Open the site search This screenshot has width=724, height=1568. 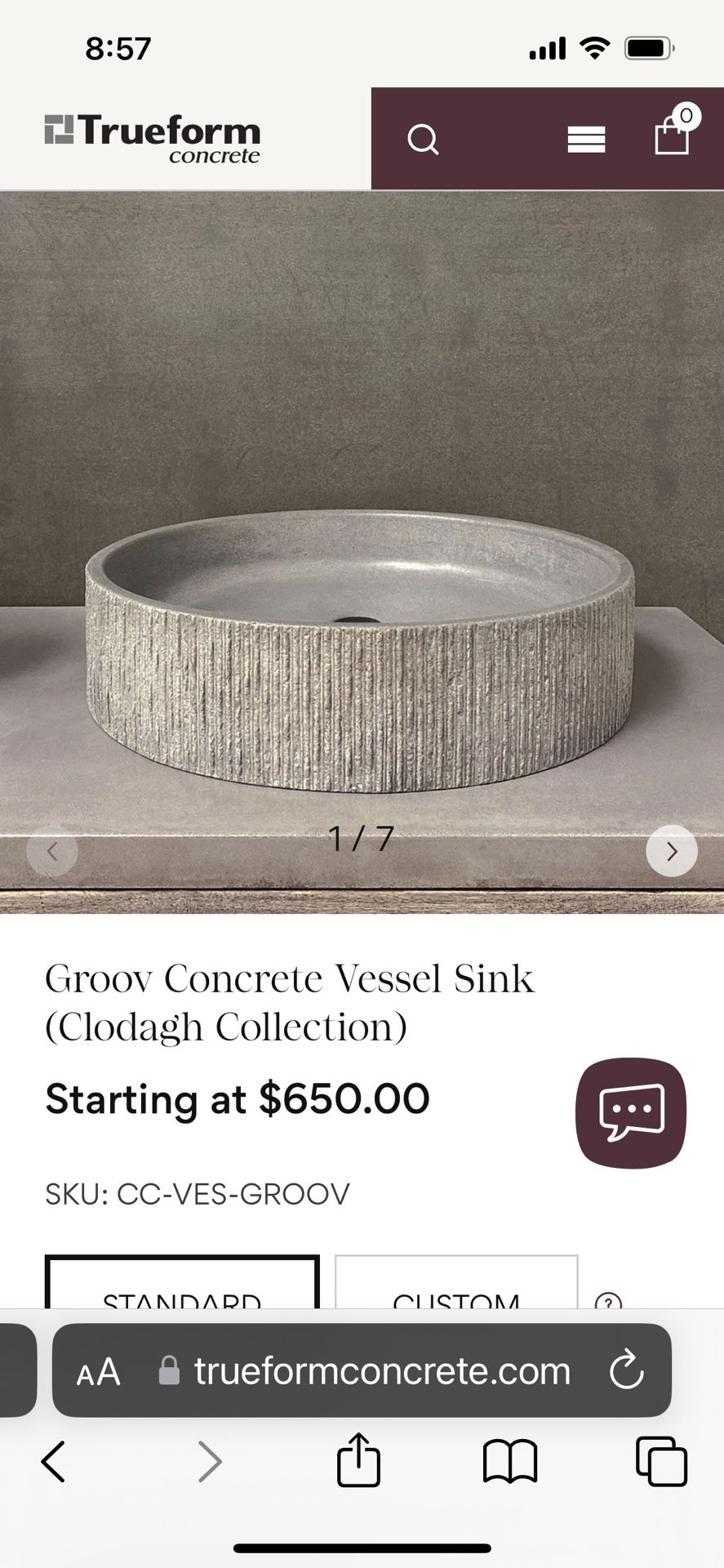point(423,140)
